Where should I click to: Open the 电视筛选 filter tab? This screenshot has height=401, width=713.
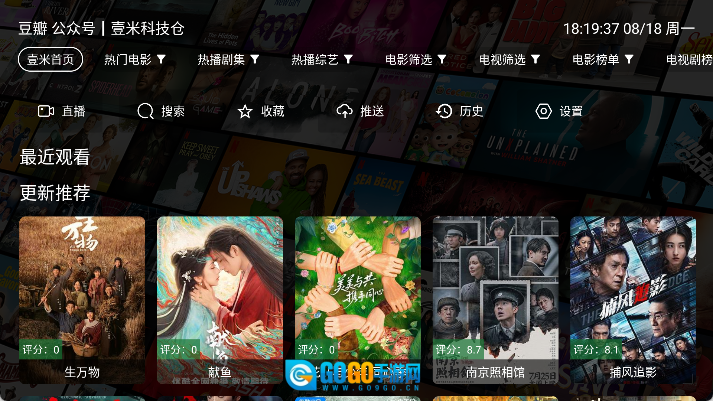(509, 60)
